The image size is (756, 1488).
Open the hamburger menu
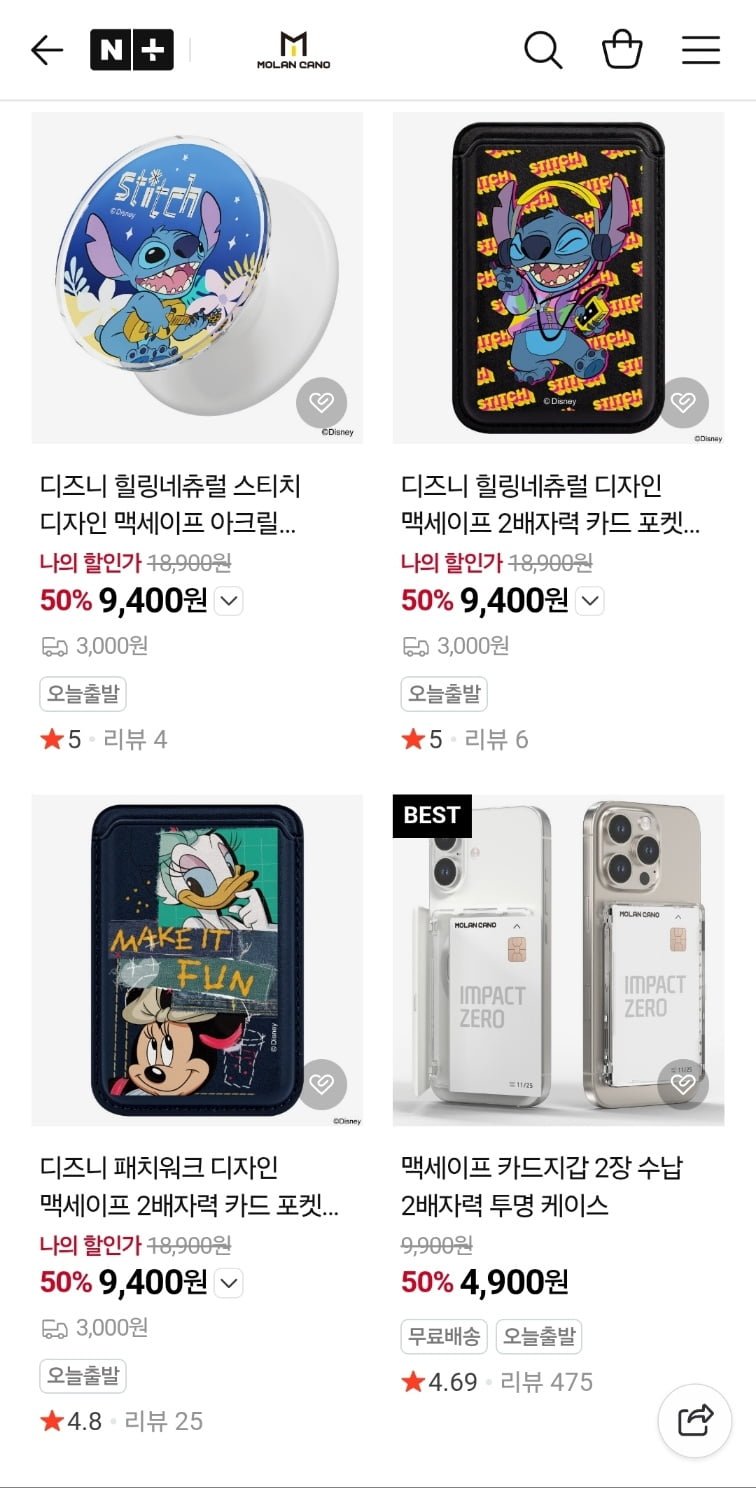tap(701, 50)
